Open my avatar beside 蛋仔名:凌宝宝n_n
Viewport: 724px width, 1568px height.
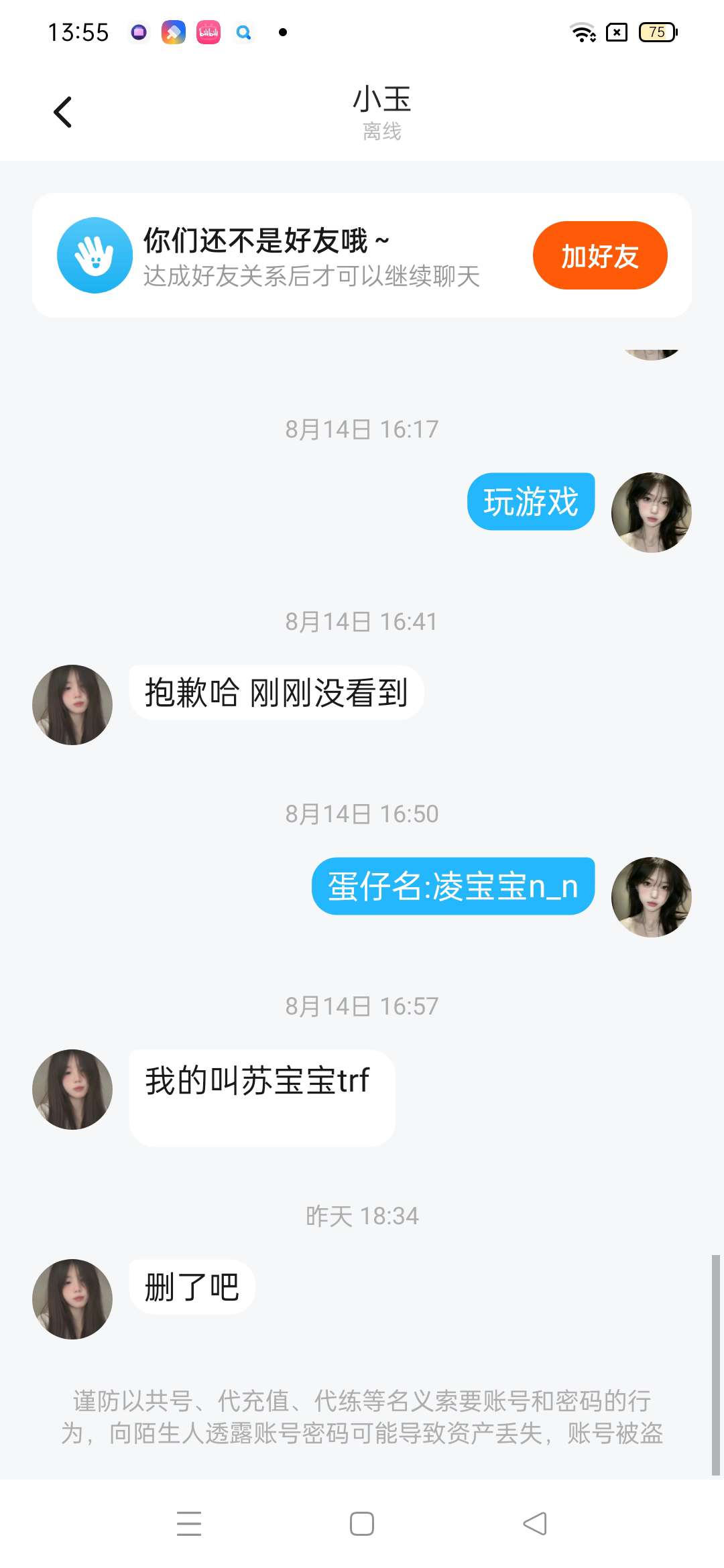[x=651, y=897]
